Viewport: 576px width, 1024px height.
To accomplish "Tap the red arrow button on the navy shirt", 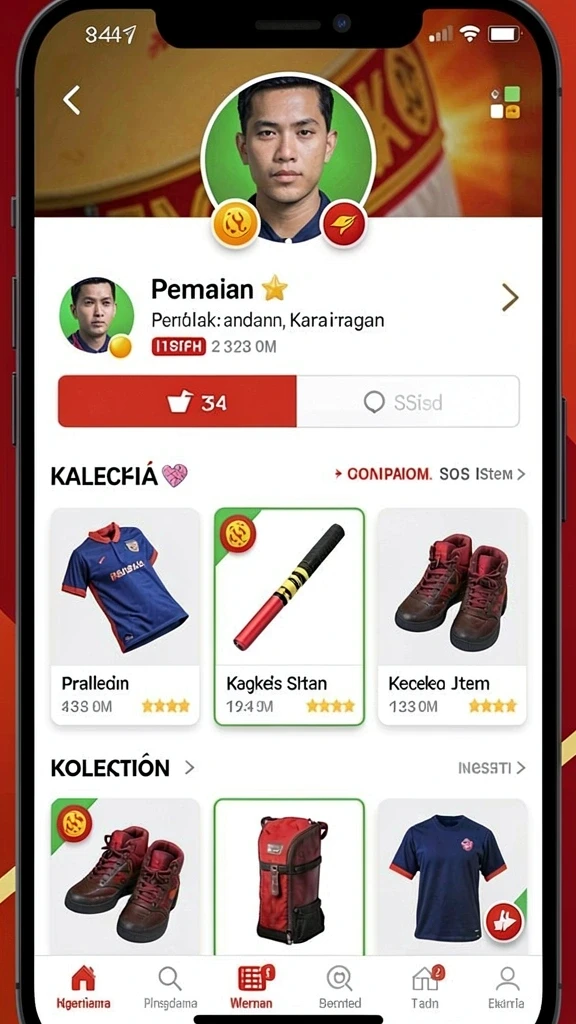I will 504,923.
